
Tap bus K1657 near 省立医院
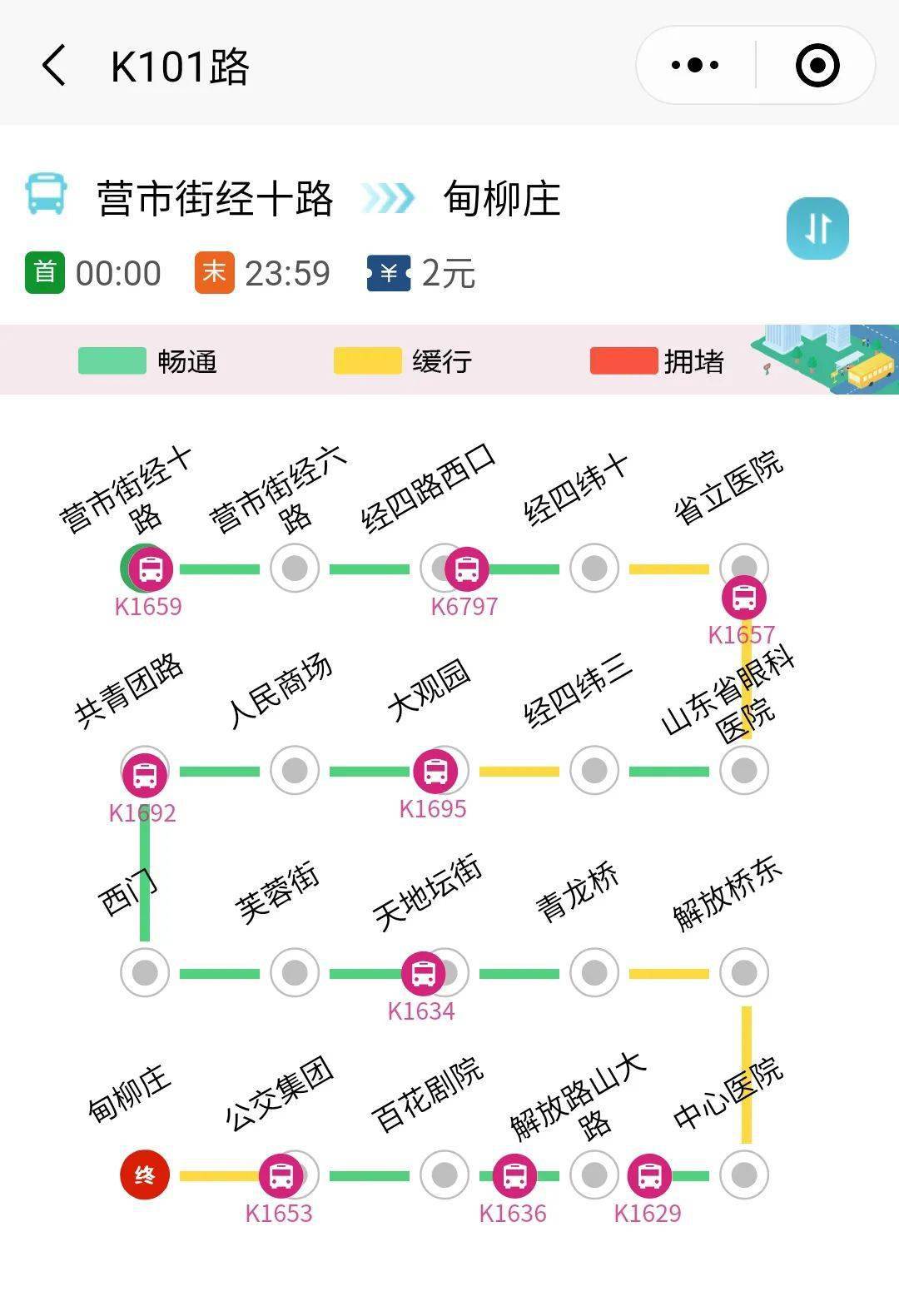coord(743,598)
